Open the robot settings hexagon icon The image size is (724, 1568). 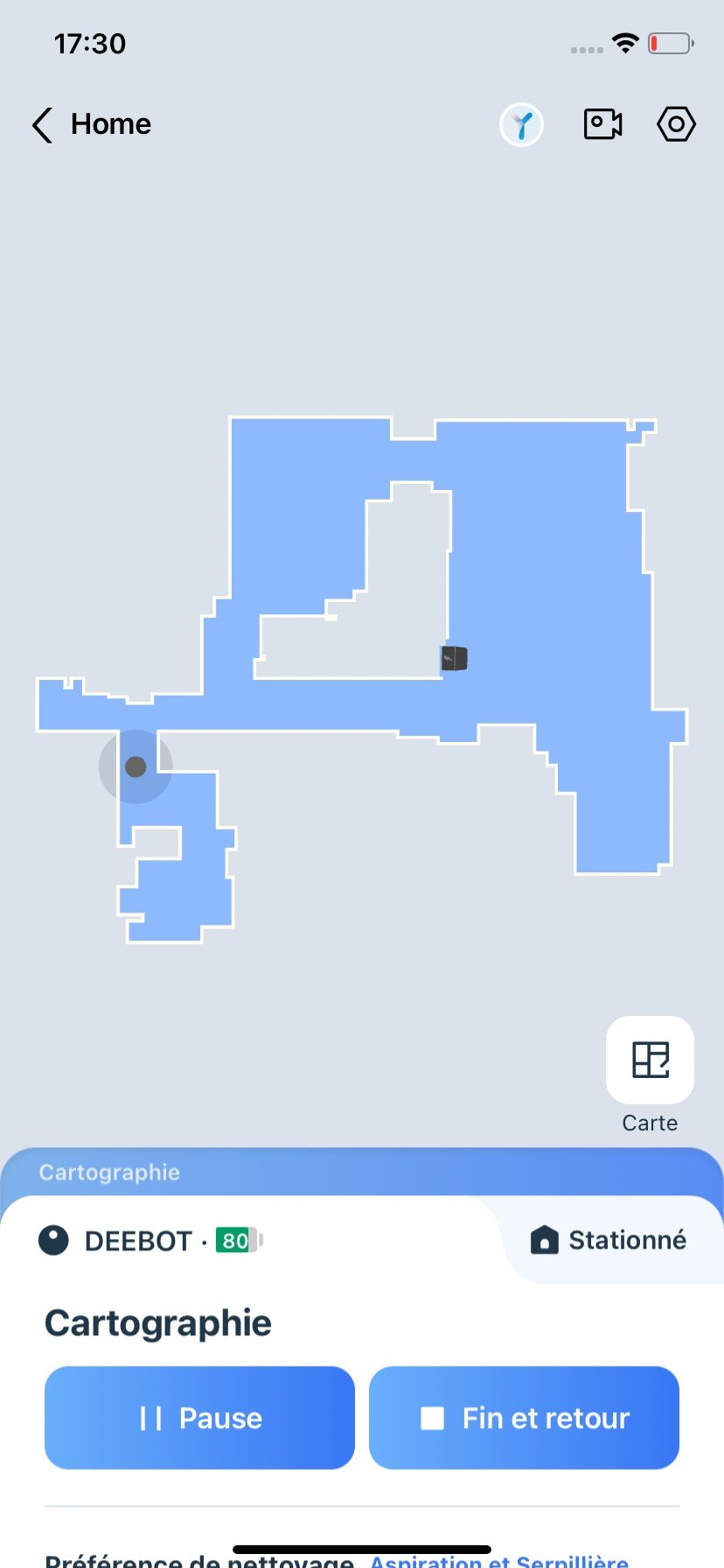pos(676,124)
